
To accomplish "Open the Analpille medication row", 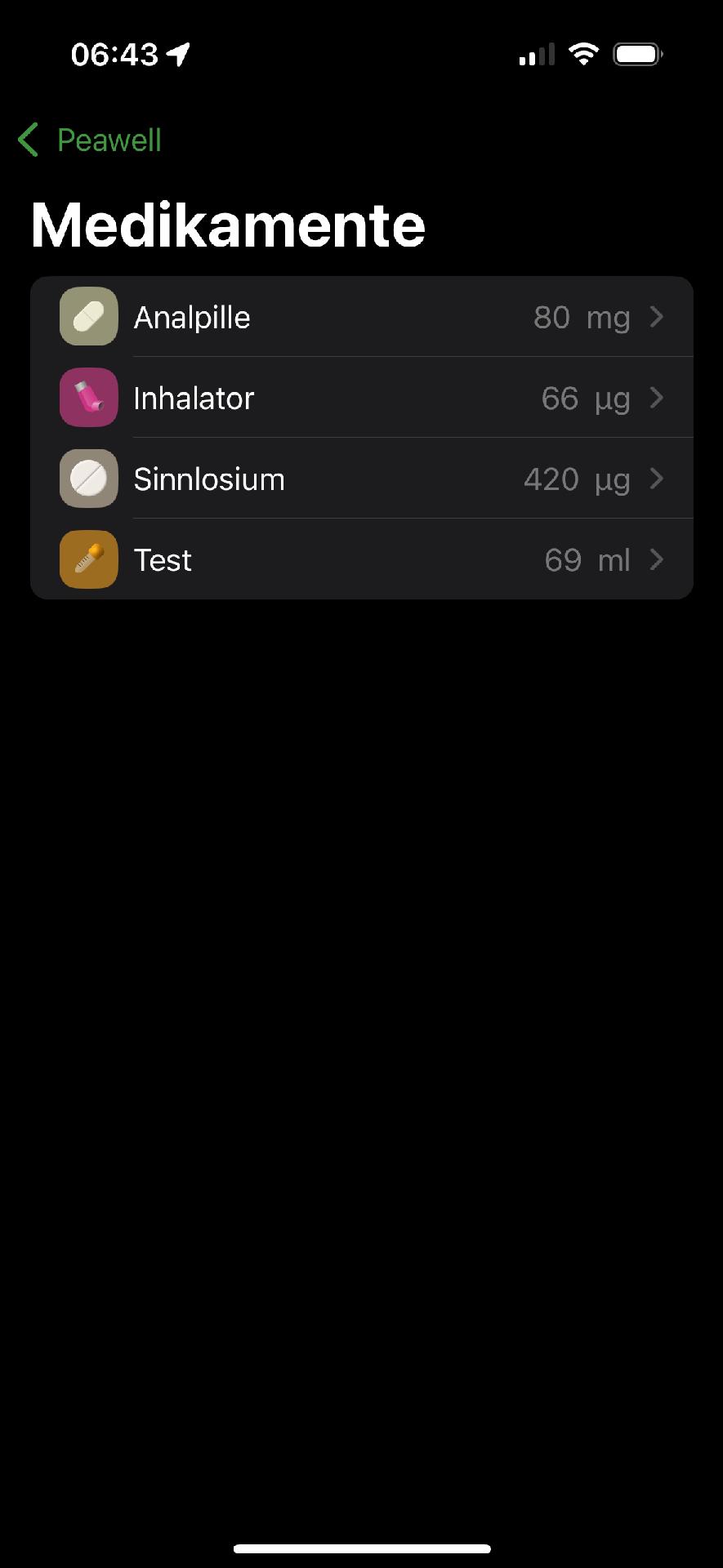I will pyautogui.click(x=361, y=317).
